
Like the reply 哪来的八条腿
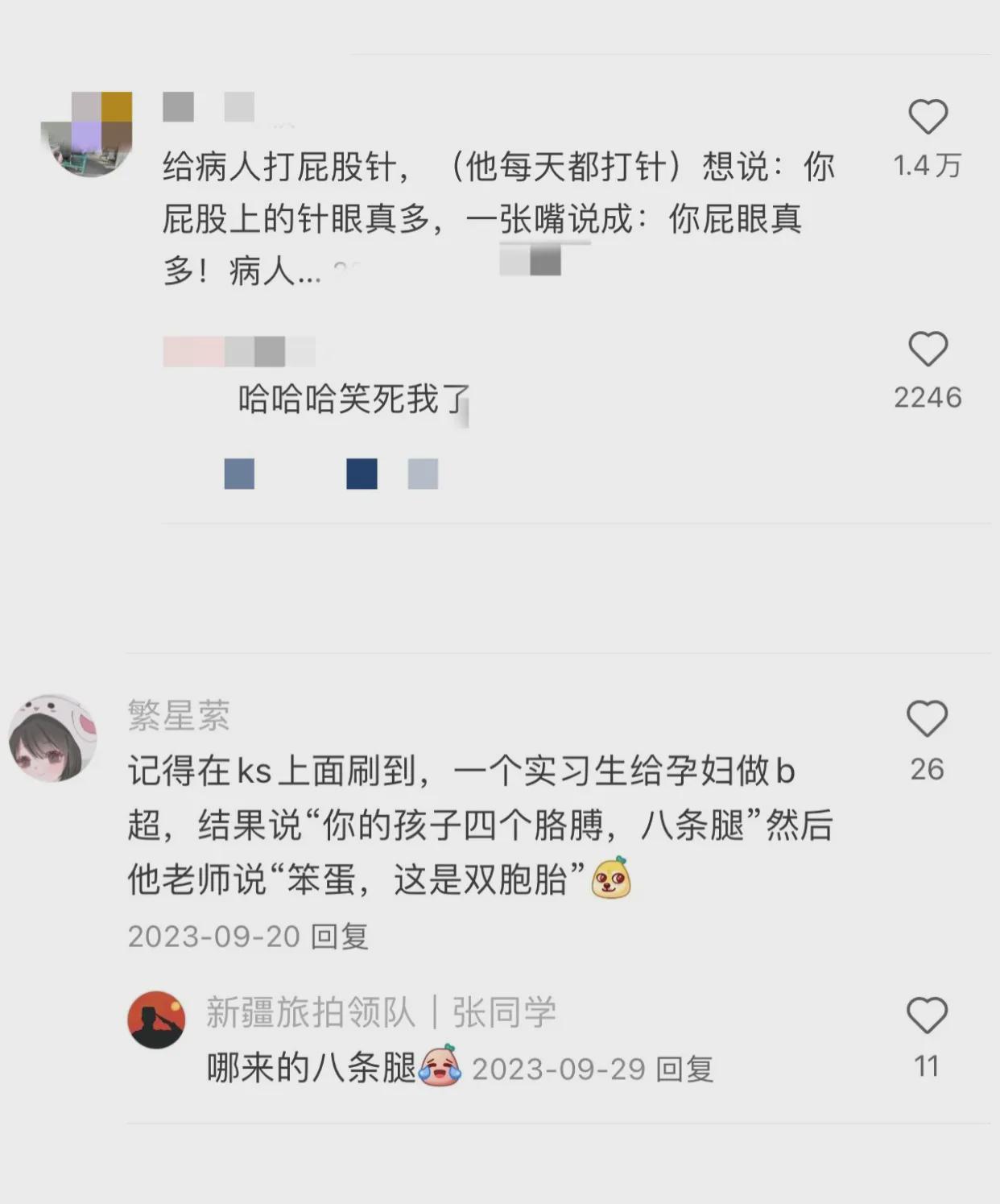[x=927, y=1016]
